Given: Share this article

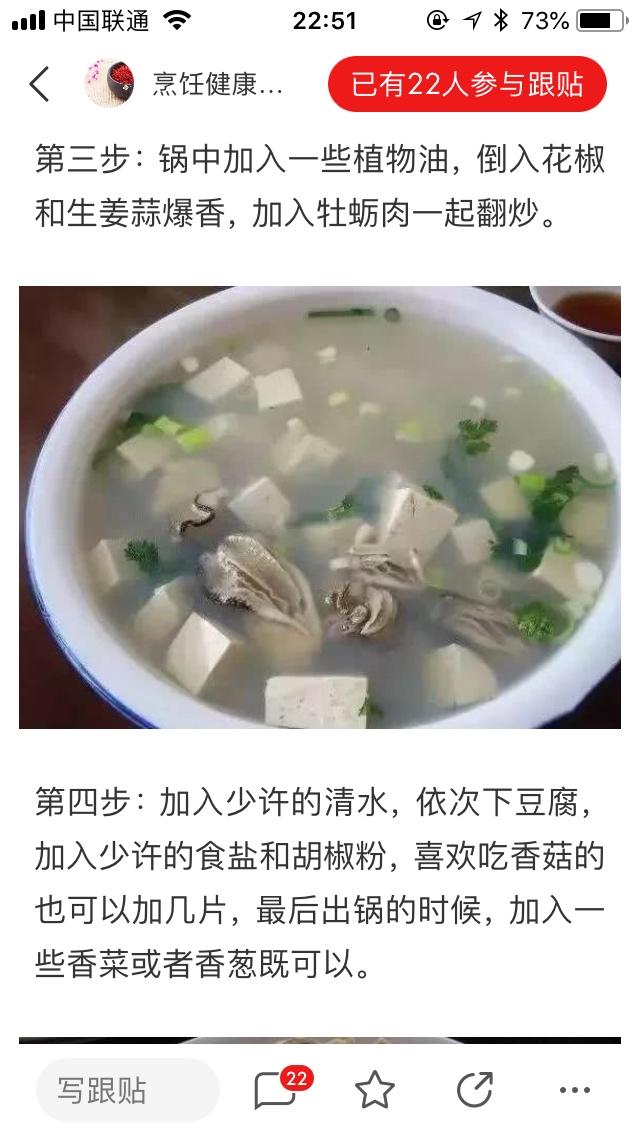Looking at the screenshot, I should (x=474, y=1089).
